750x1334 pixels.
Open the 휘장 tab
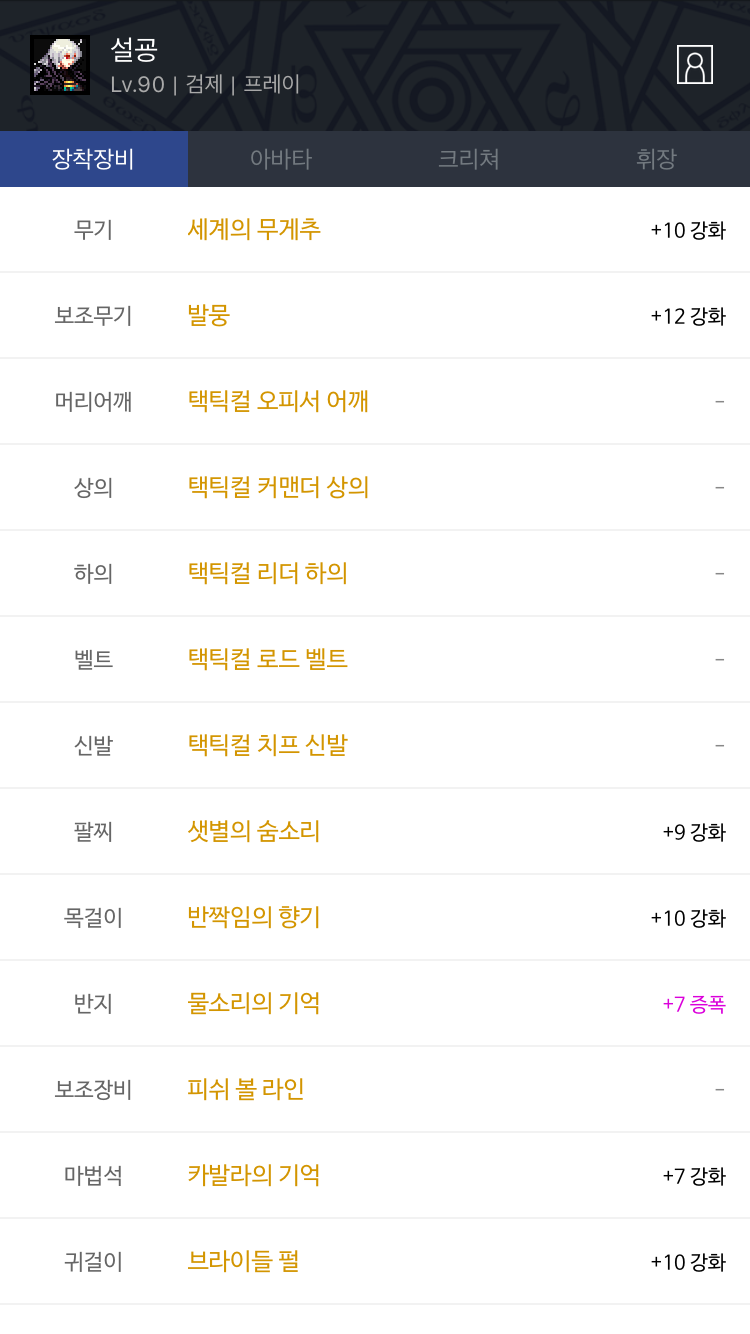click(x=656, y=159)
